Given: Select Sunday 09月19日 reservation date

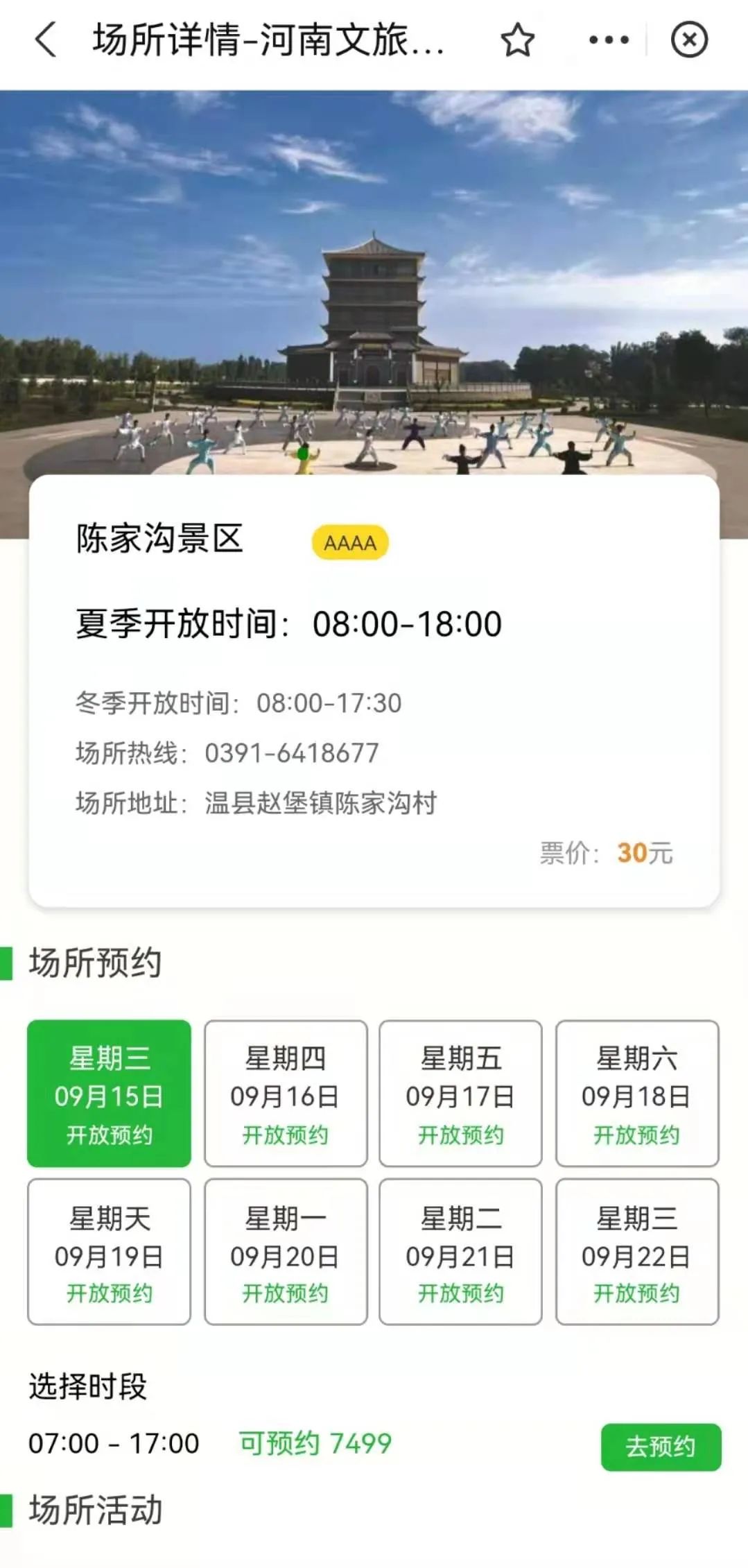Looking at the screenshot, I should click(109, 1252).
